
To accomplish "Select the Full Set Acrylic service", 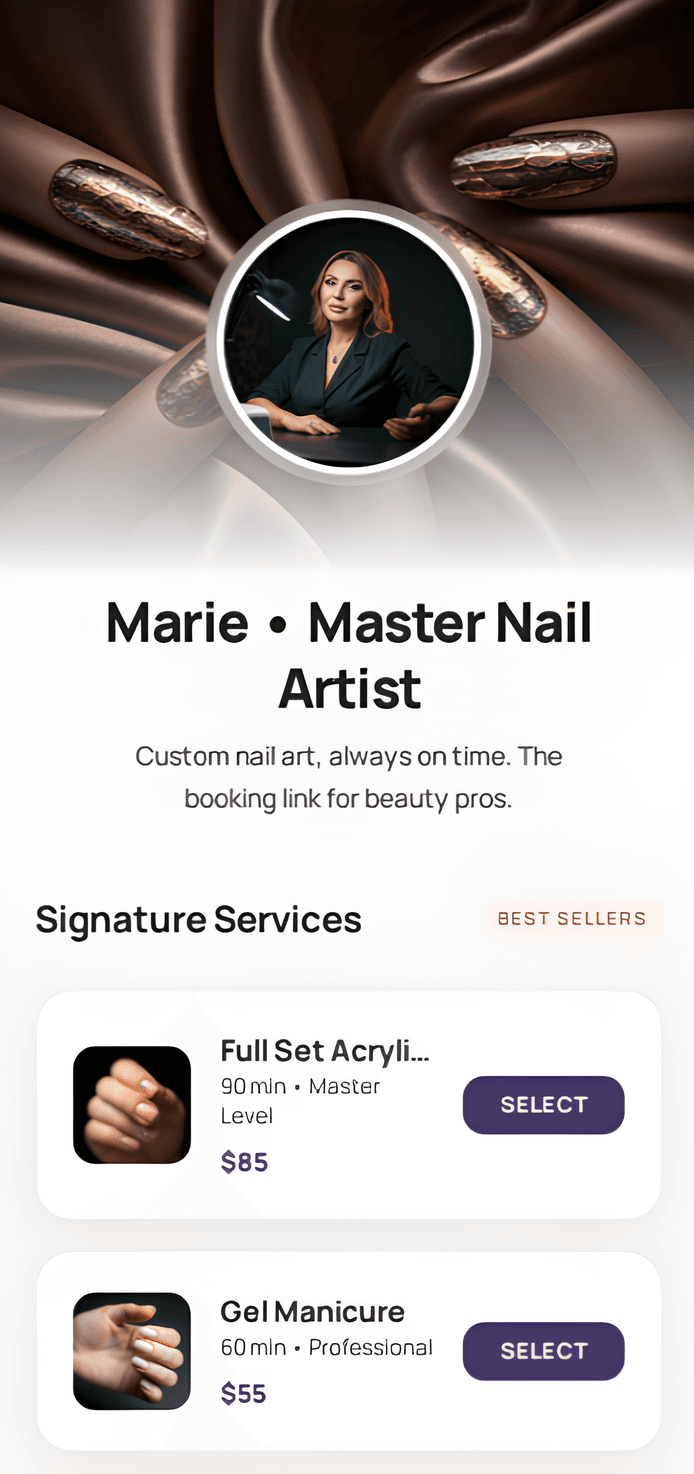I will tap(543, 1105).
